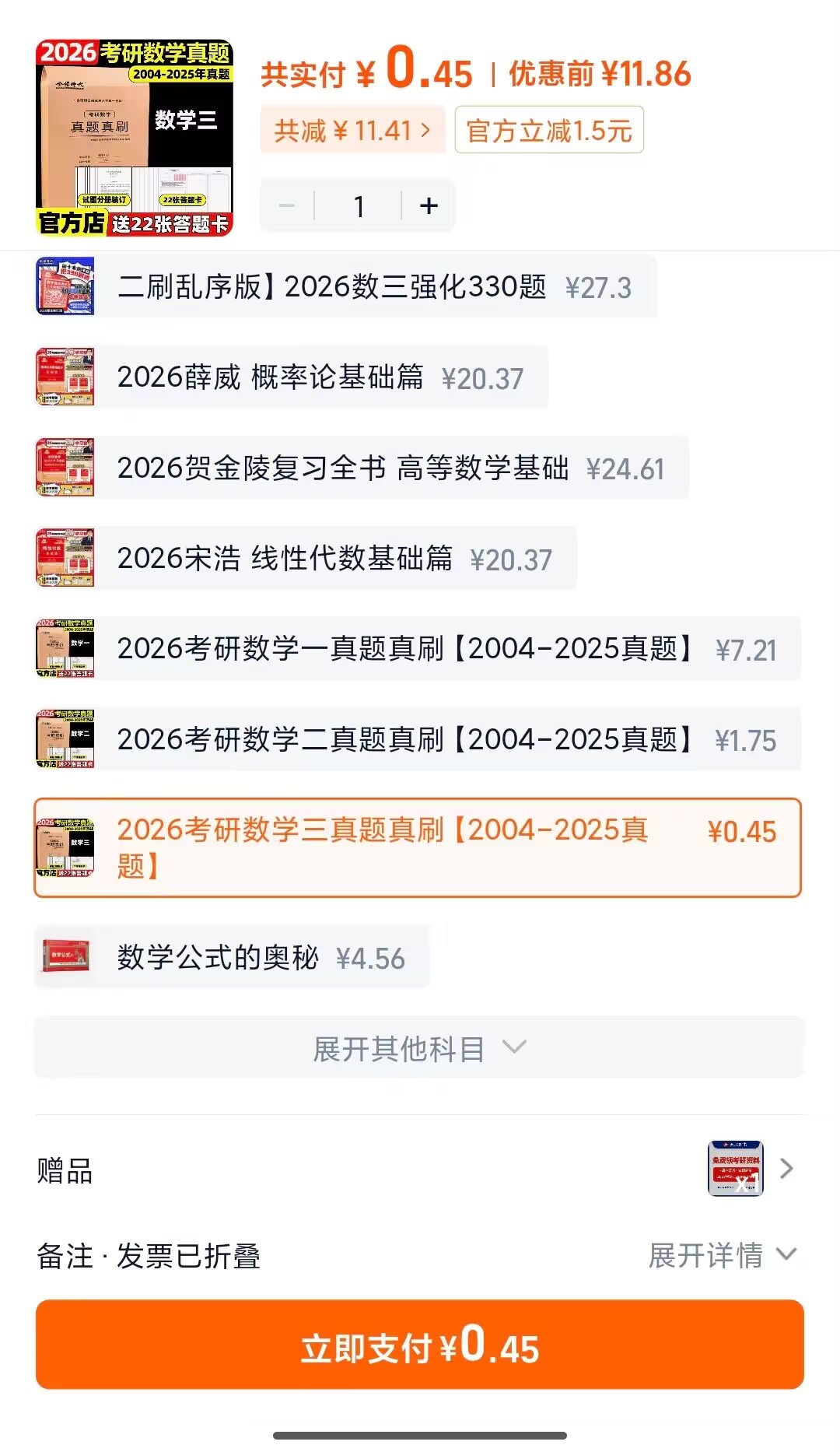The width and height of the screenshot is (840, 1452).
Task: Increase quantity with the plus button
Action: (x=429, y=206)
